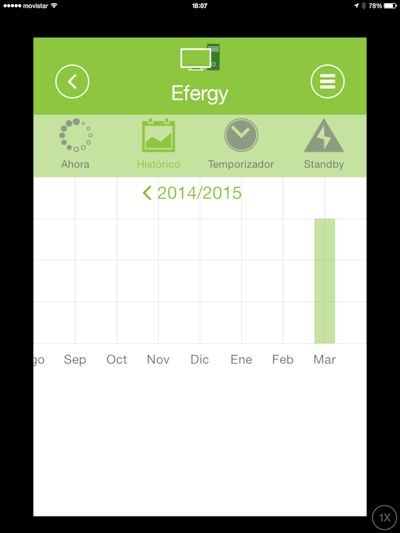The height and width of the screenshot is (533, 400).
Task: Switch to the Ahora tab
Action: pyautogui.click(x=75, y=144)
